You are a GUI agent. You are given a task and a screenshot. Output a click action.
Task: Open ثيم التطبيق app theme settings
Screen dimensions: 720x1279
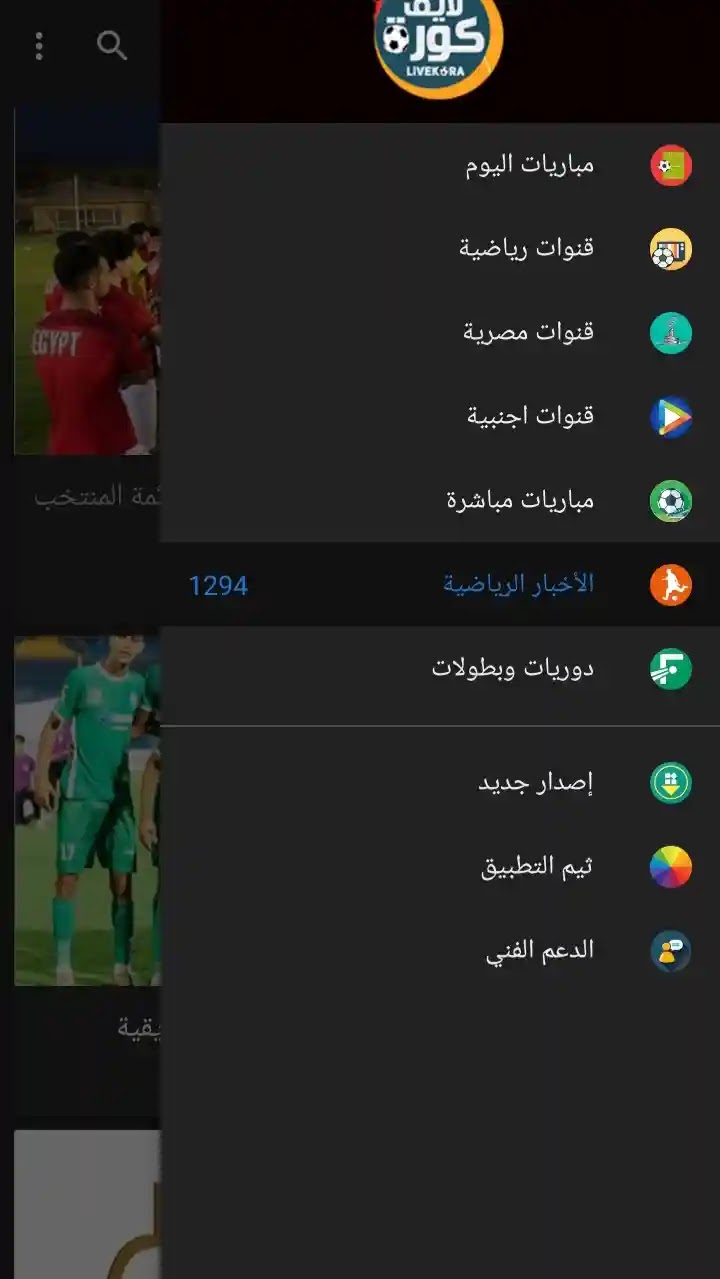coord(537,866)
